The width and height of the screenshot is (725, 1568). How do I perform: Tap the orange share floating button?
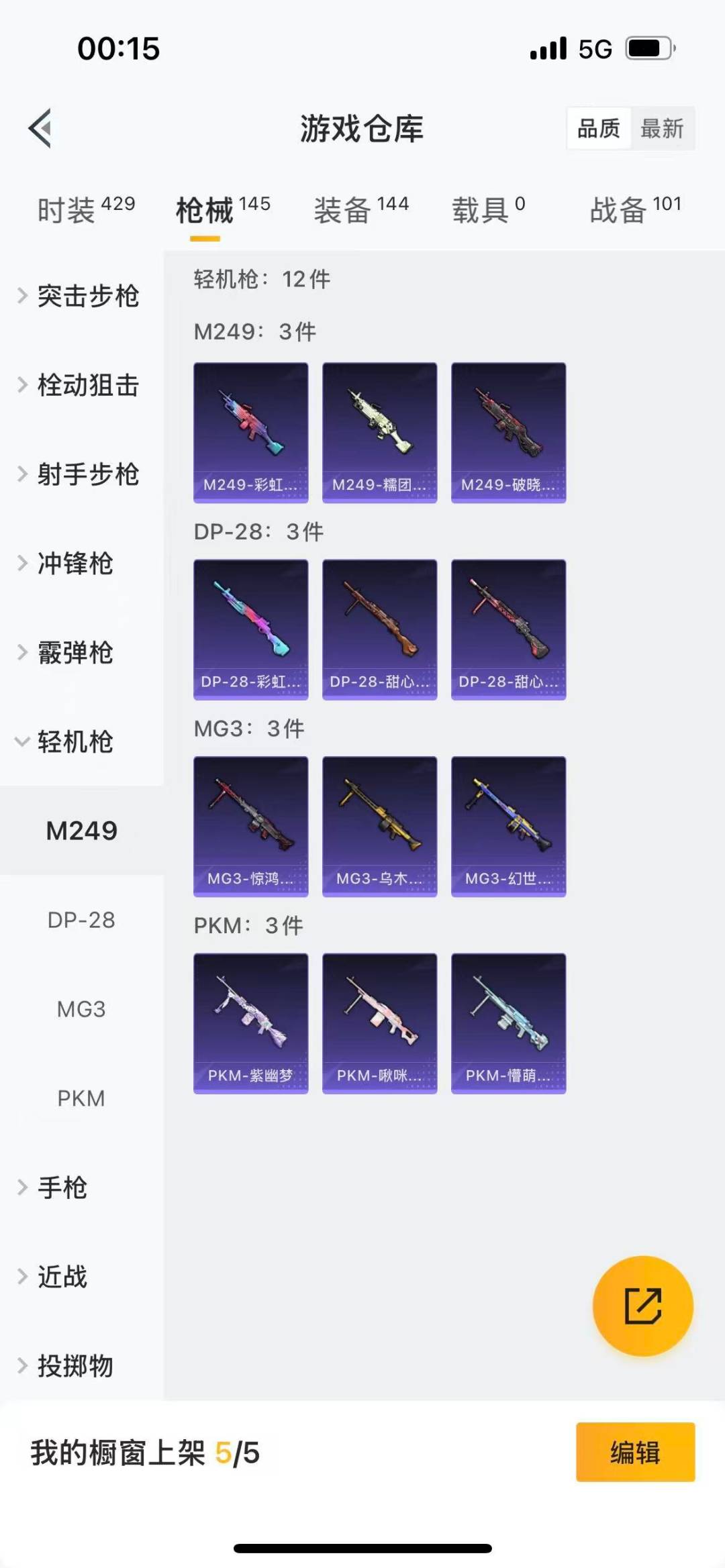click(642, 1306)
